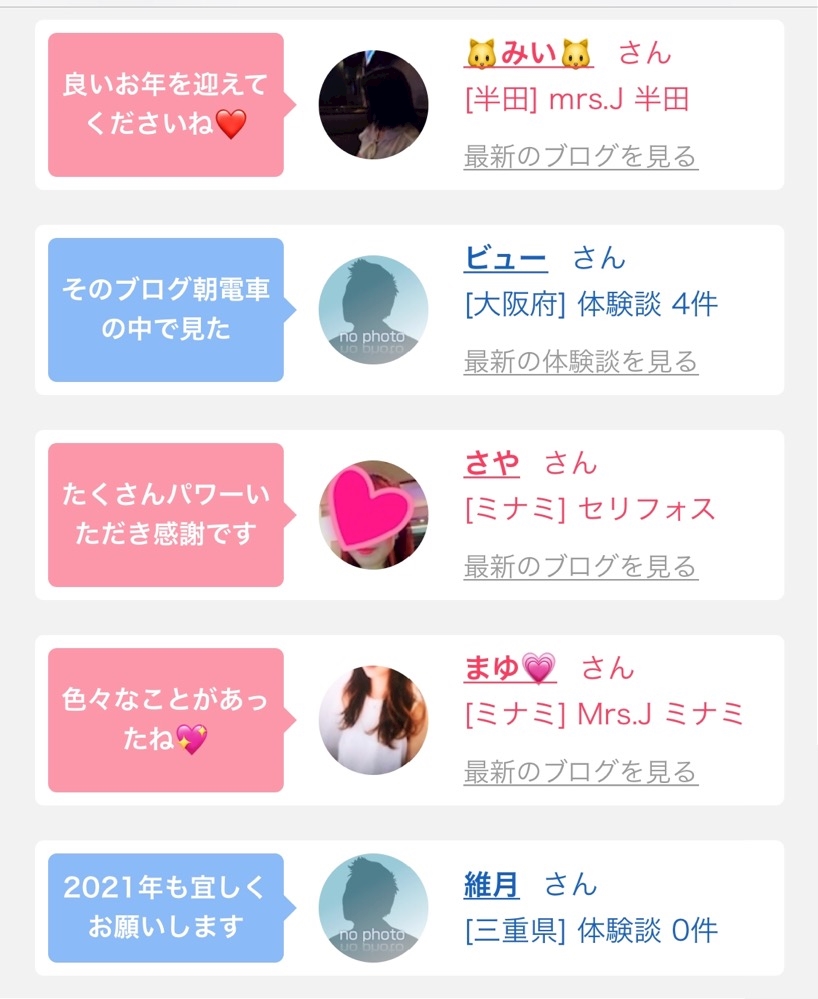This screenshot has height=999, width=818.
Task: View latest blog link under まゆ
Action: (581, 772)
